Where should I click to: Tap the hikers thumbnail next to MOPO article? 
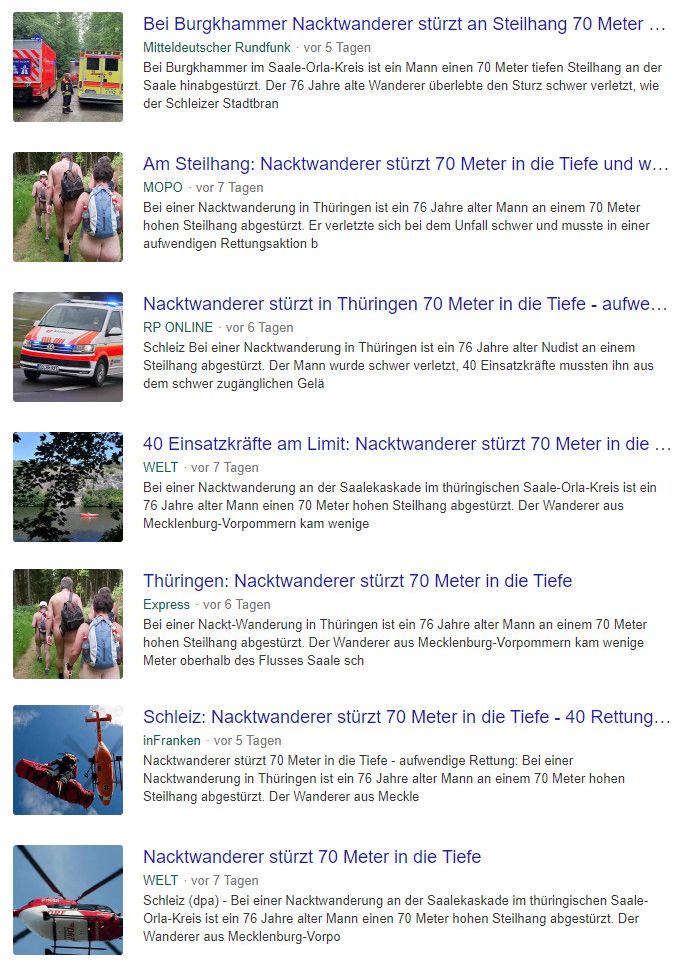click(x=68, y=207)
